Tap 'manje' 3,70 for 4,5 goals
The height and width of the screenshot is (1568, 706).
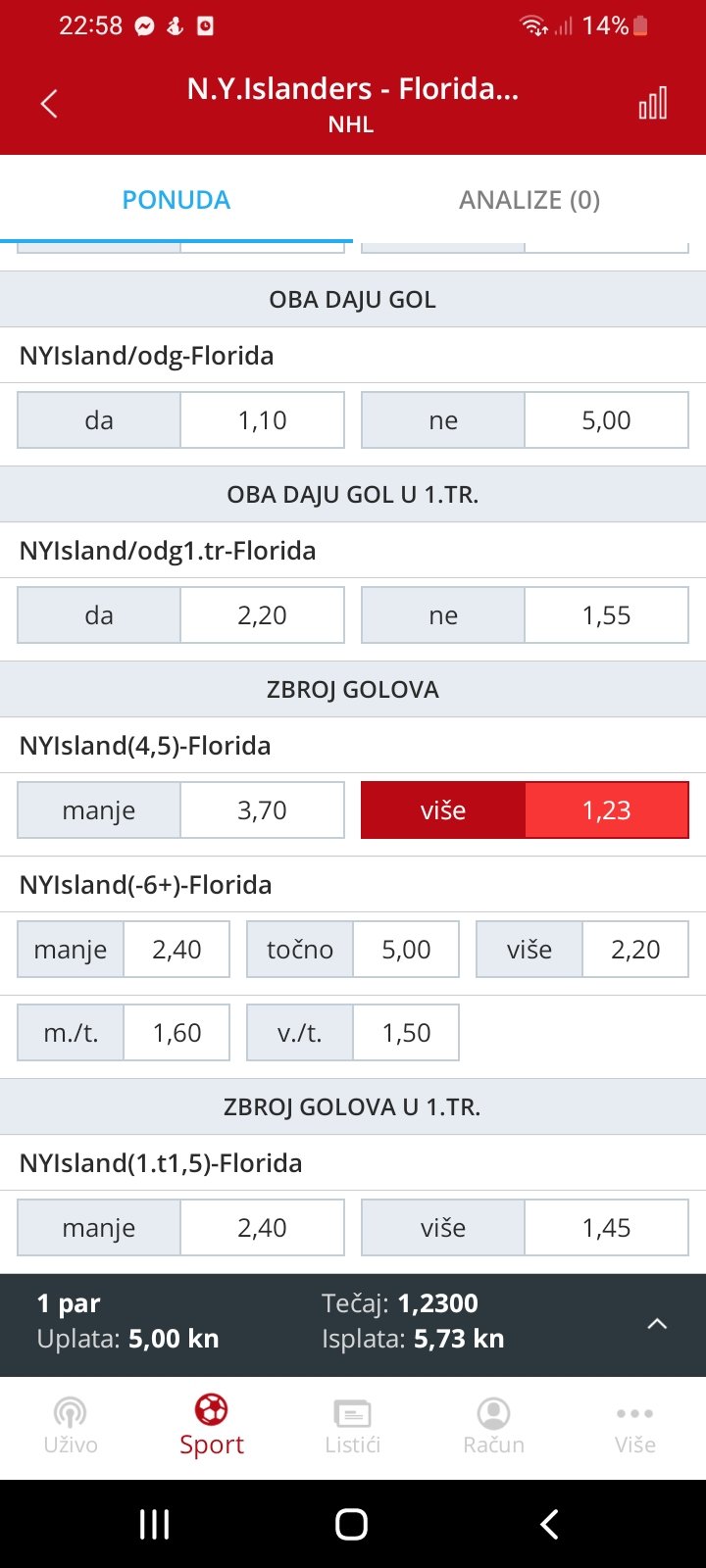point(181,810)
